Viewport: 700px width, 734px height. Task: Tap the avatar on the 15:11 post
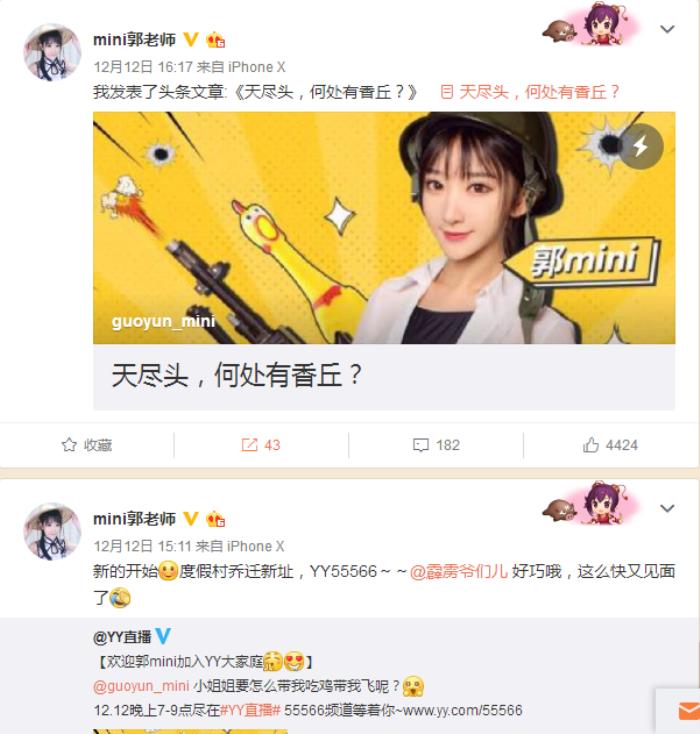tap(52, 531)
